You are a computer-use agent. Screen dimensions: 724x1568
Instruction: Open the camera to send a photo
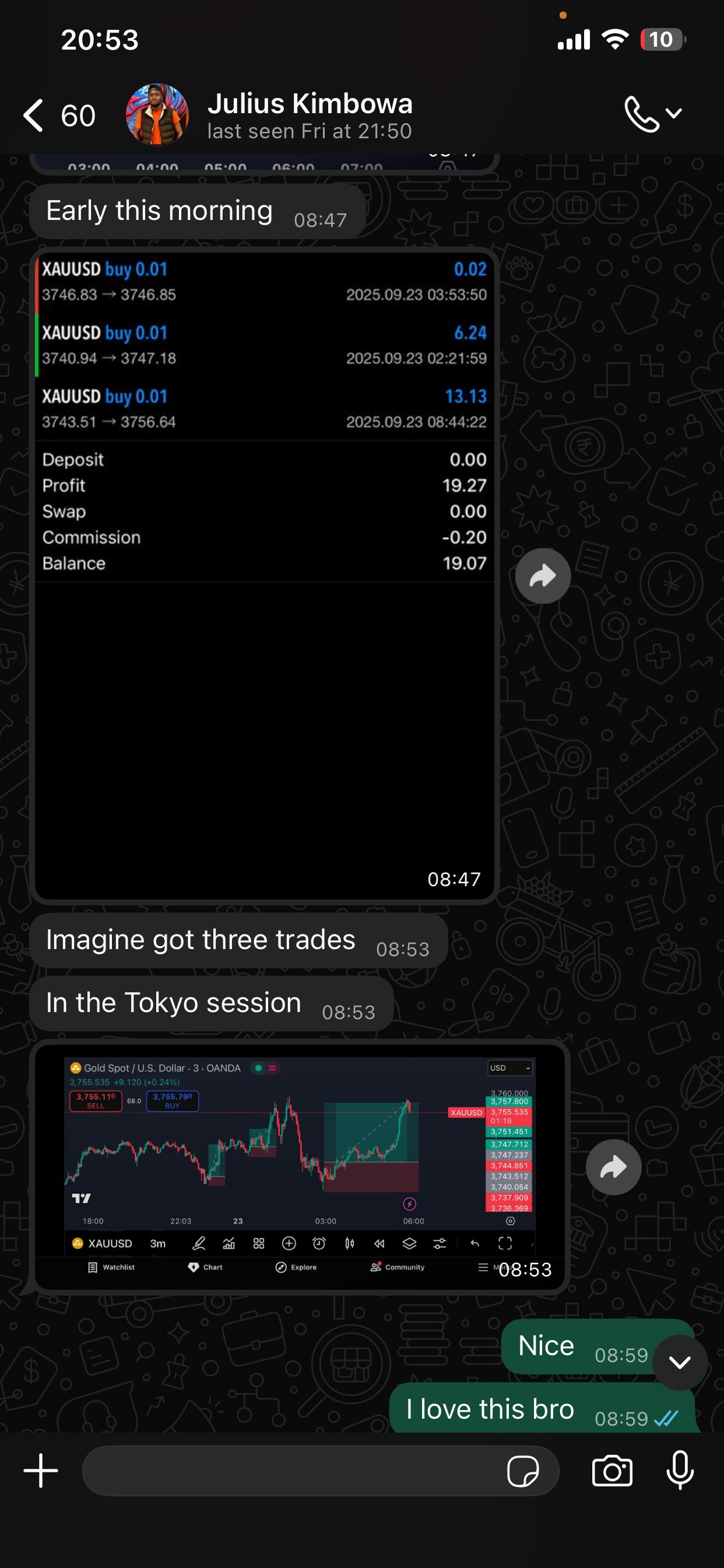[612, 1471]
